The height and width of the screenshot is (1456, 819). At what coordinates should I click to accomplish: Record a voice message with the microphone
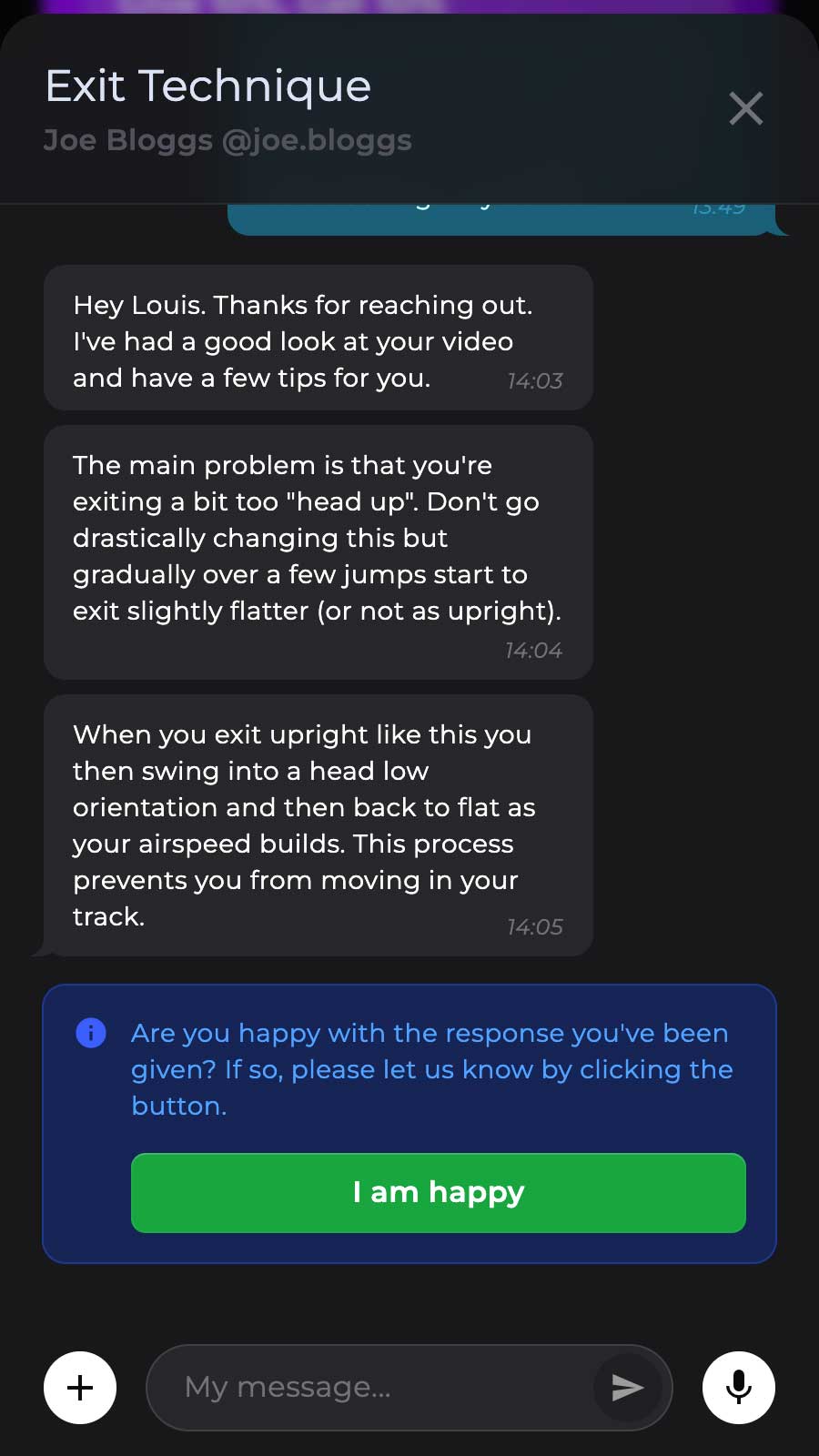(x=738, y=1388)
